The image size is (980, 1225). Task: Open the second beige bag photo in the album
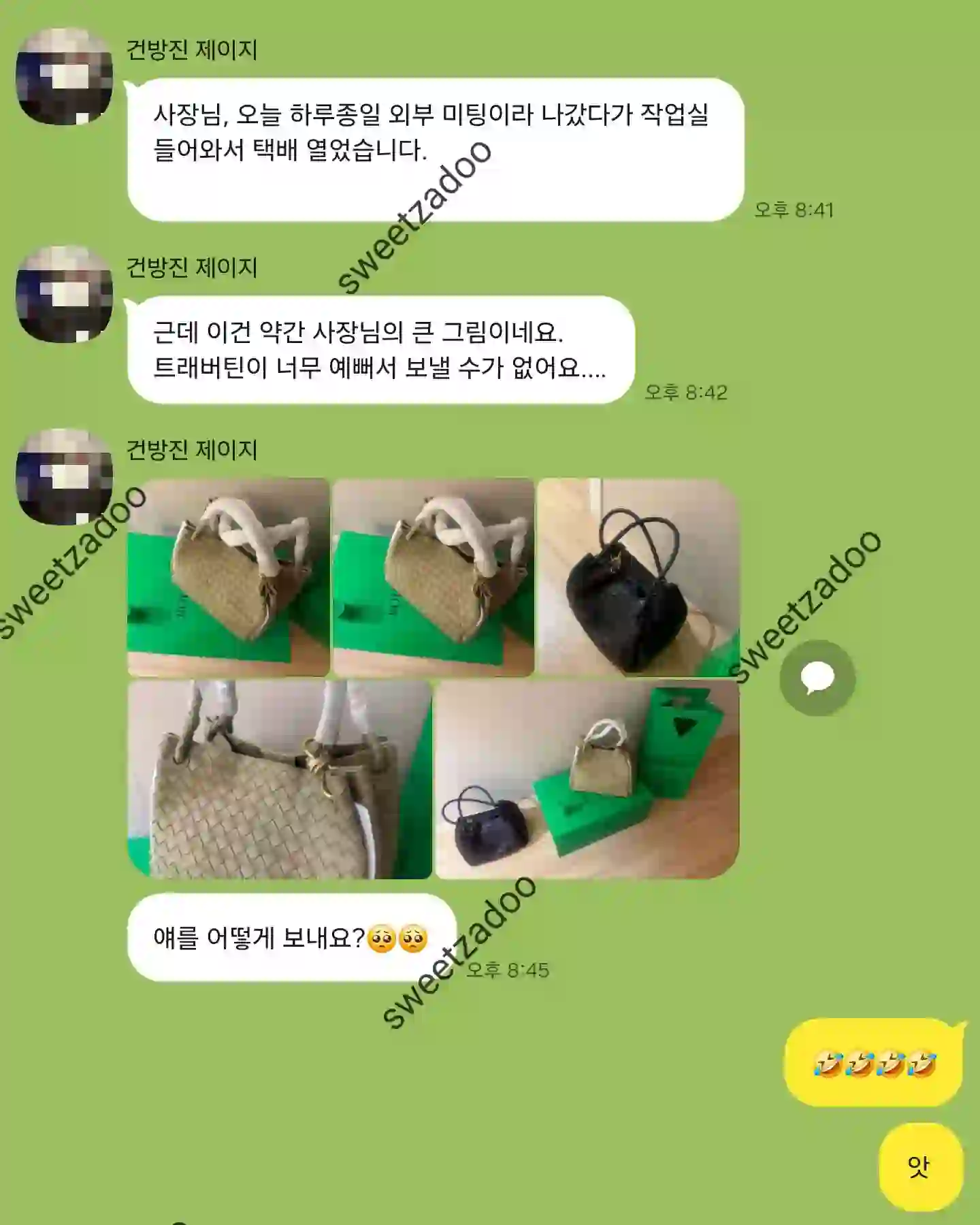(x=433, y=577)
